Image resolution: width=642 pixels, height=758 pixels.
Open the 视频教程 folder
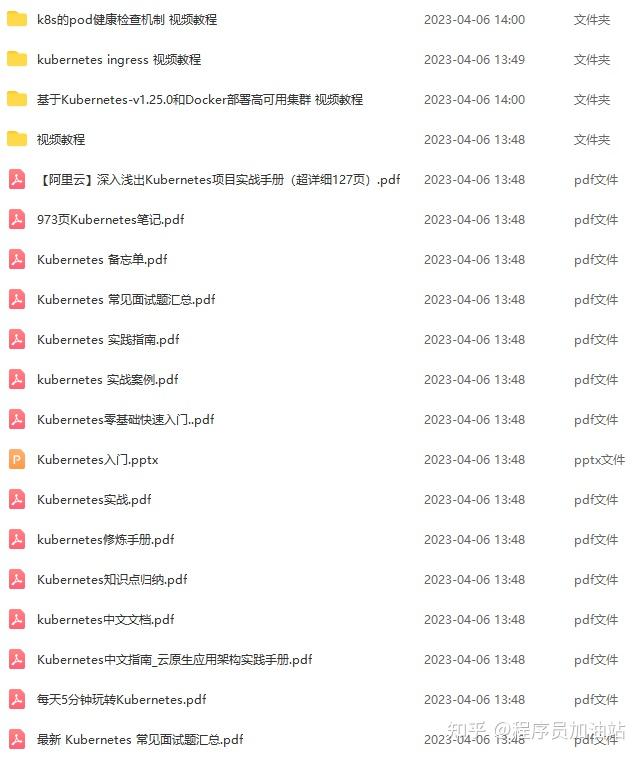(61, 140)
